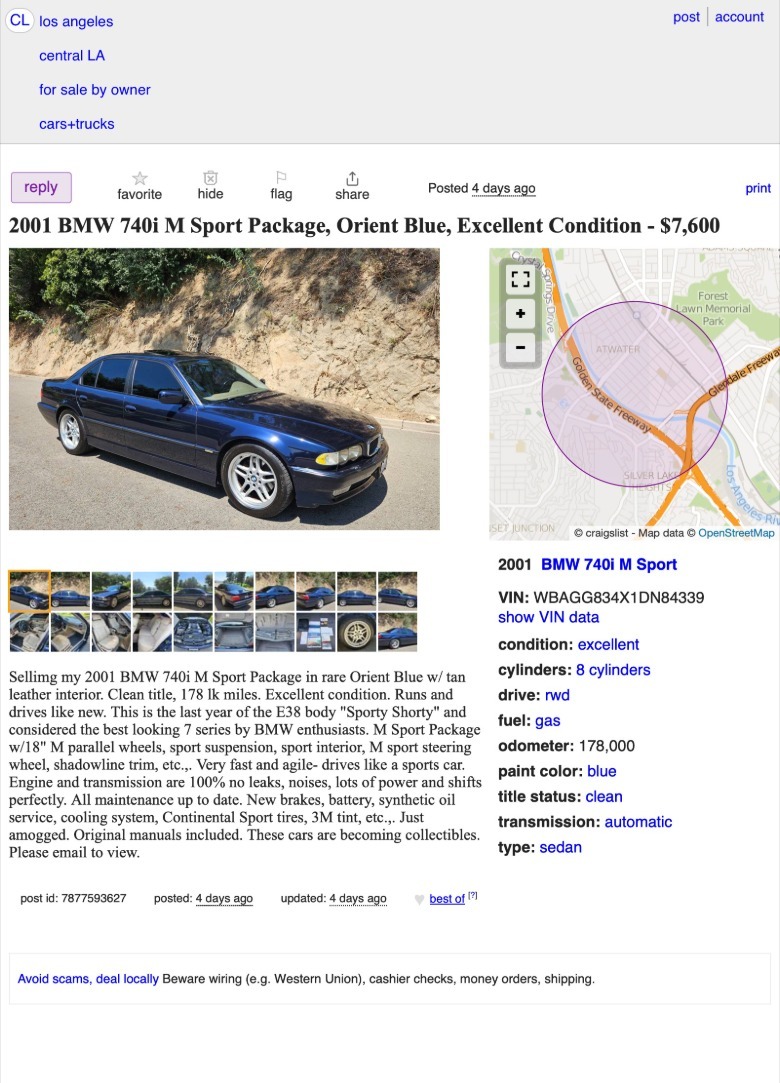
Task: Hide this posting
Action: (210, 185)
